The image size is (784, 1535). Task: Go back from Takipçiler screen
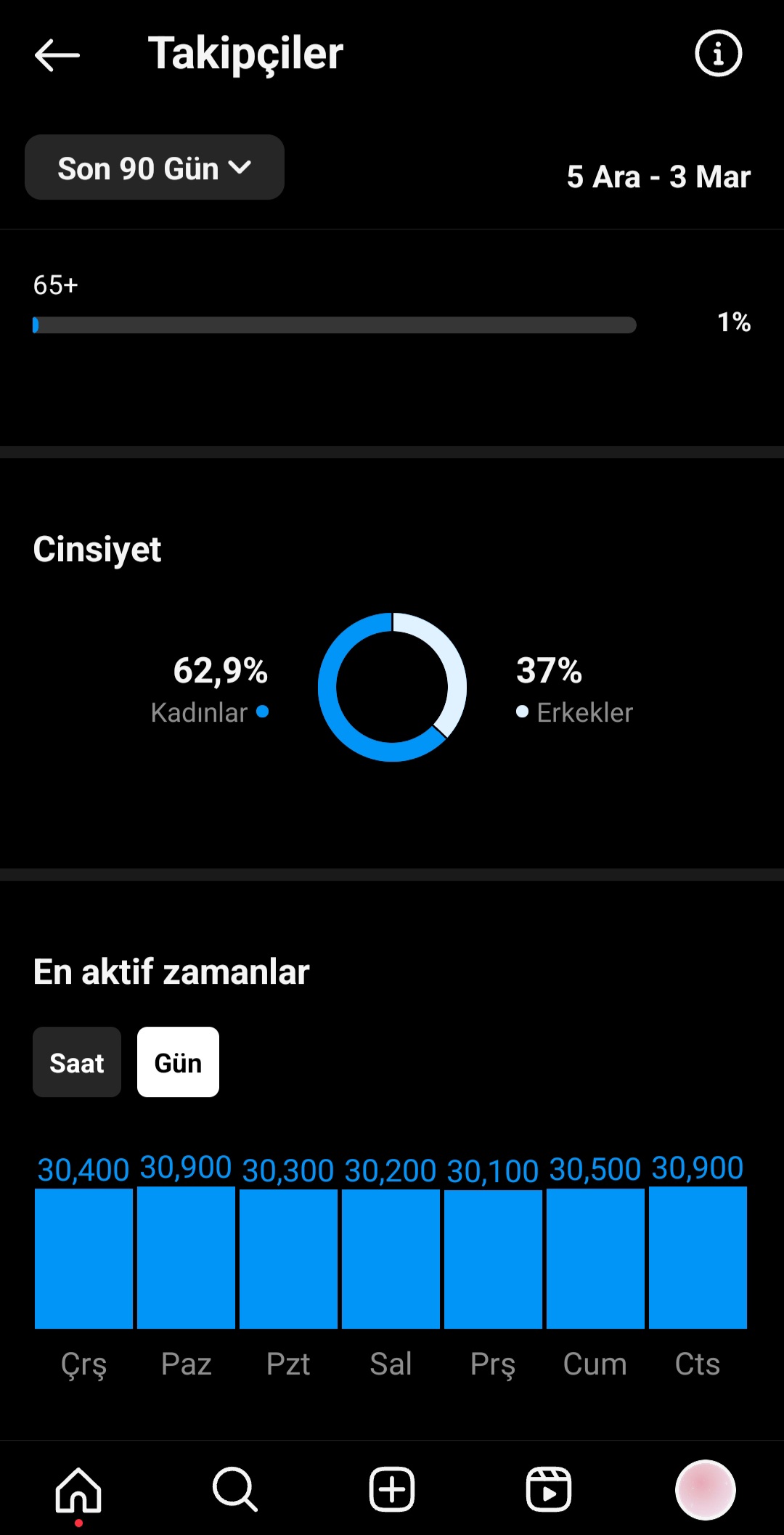pos(57,54)
